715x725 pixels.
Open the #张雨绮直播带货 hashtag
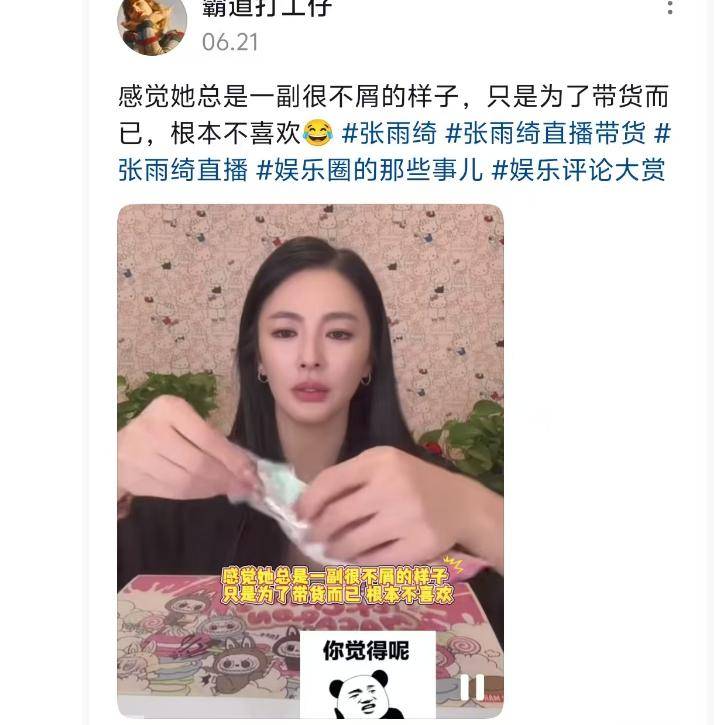[x=546, y=132]
